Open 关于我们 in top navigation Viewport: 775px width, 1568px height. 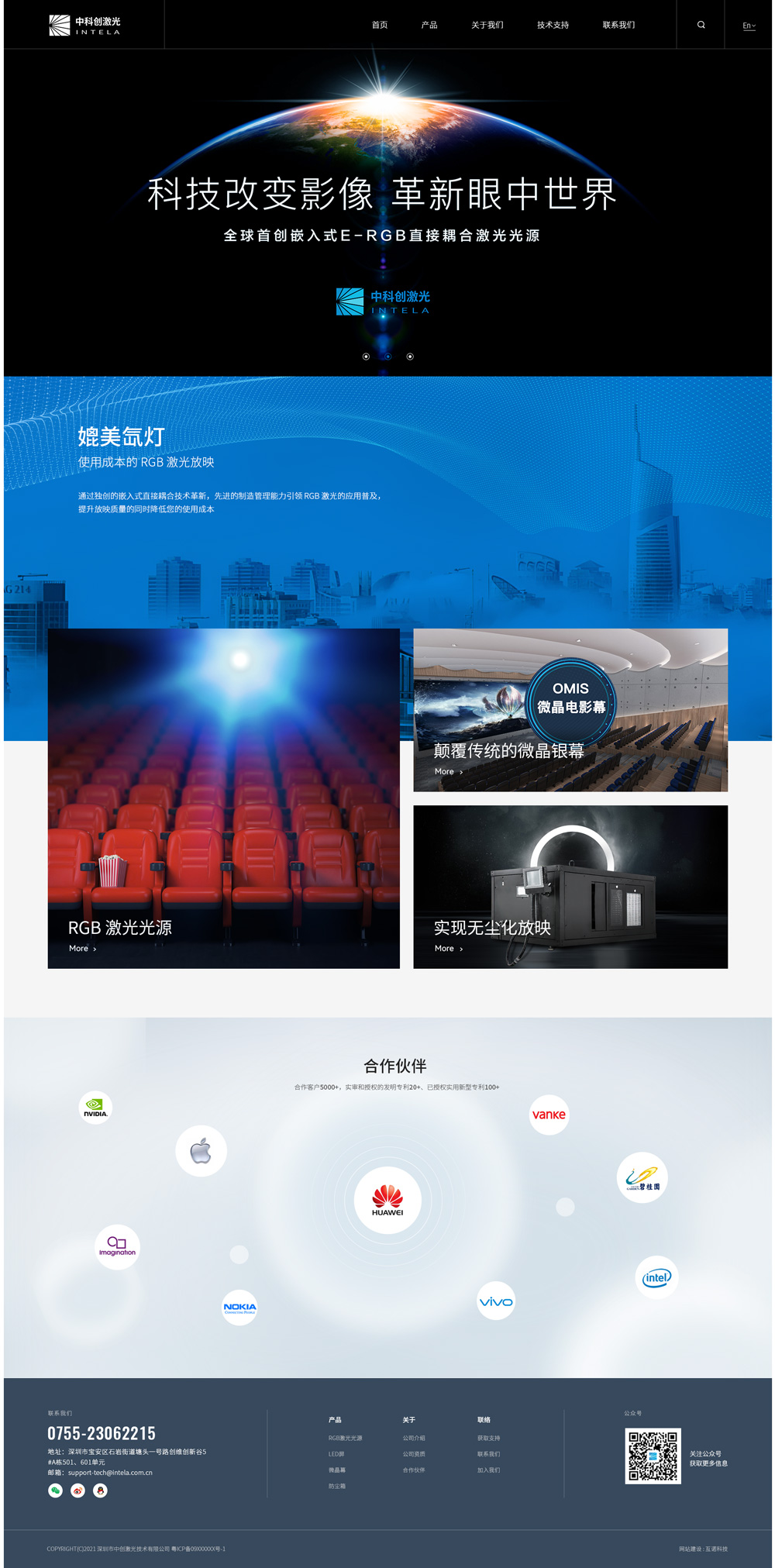(x=487, y=25)
